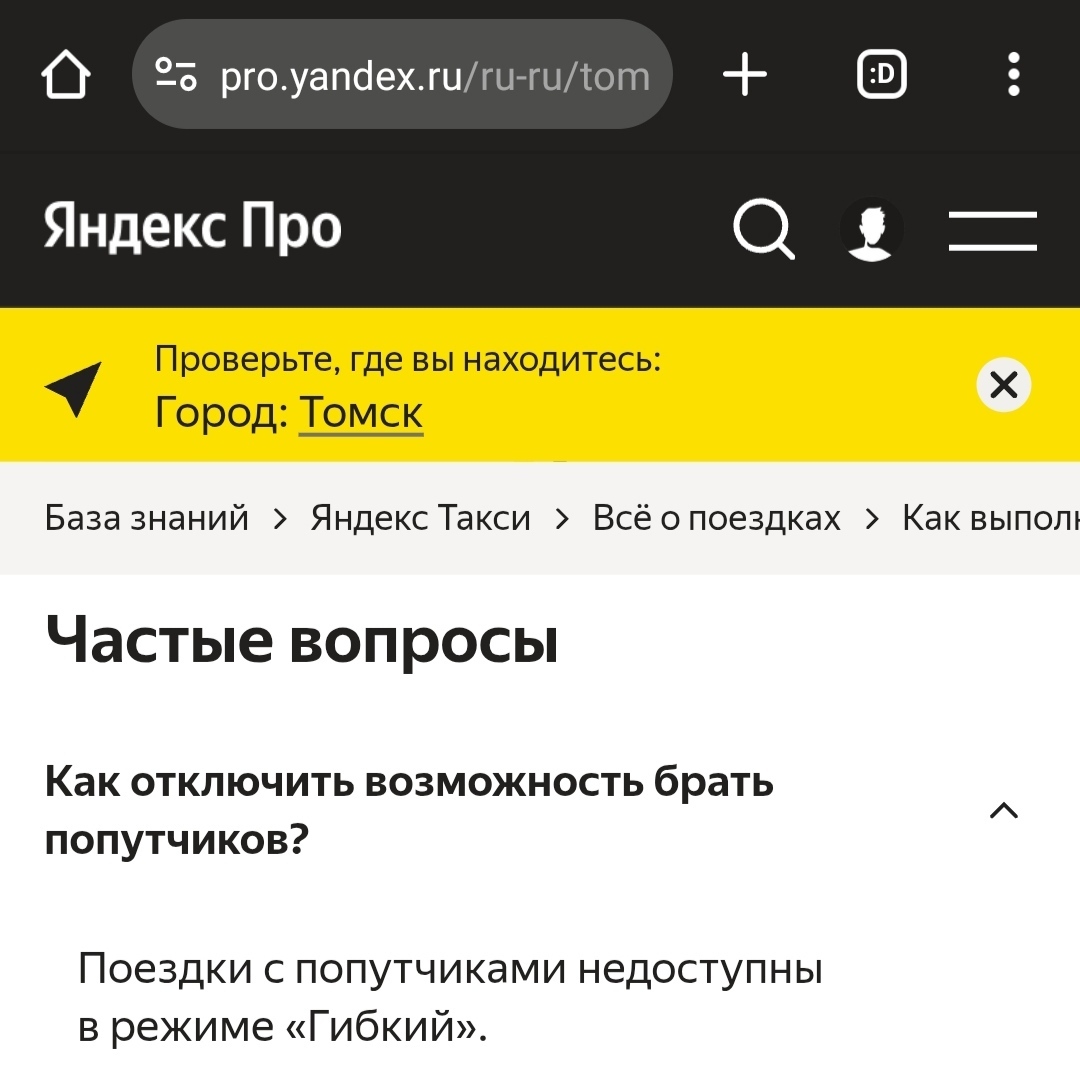Viewport: 1080px width, 1072px height.
Task: Open the user profile icon
Action: [871, 230]
